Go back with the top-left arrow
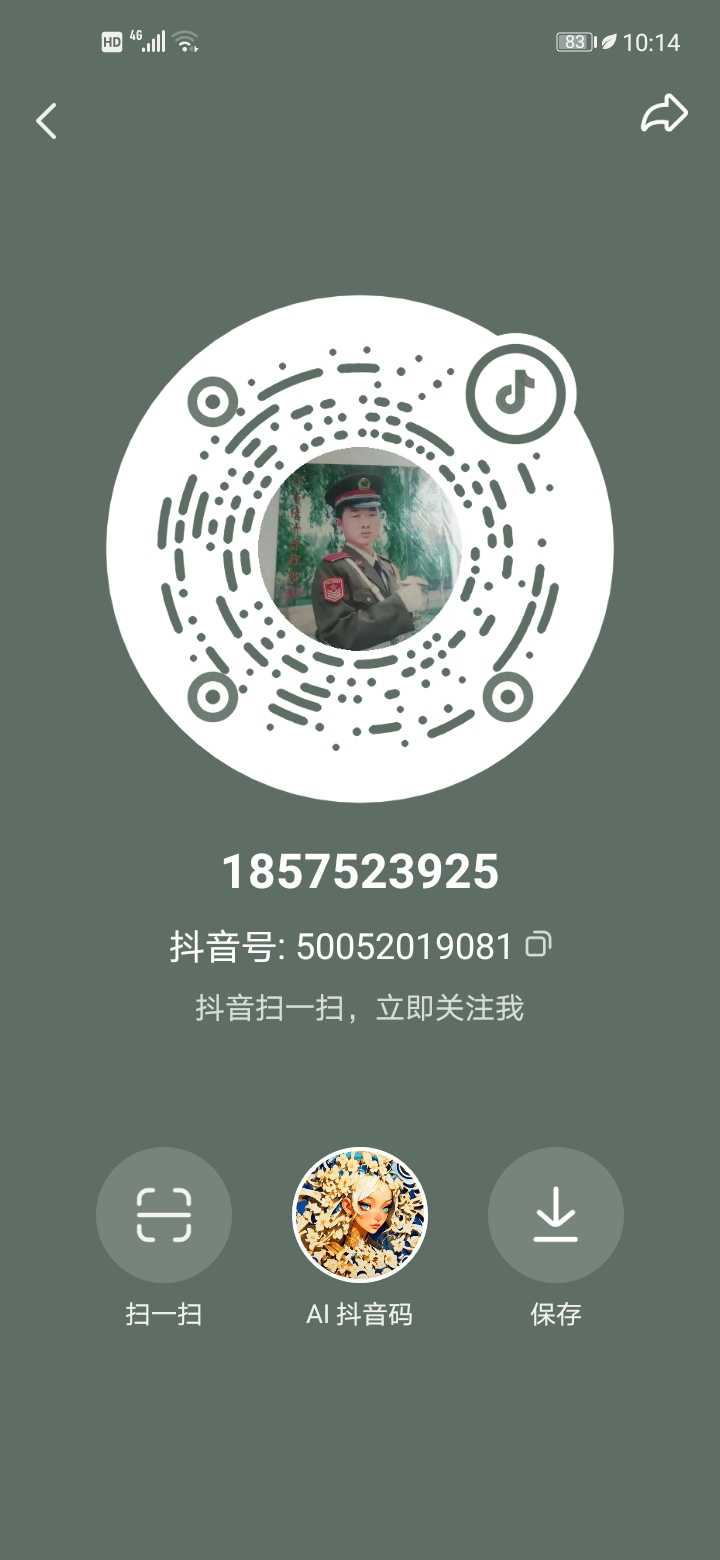Screen dimensions: 720x1560 click(46, 121)
